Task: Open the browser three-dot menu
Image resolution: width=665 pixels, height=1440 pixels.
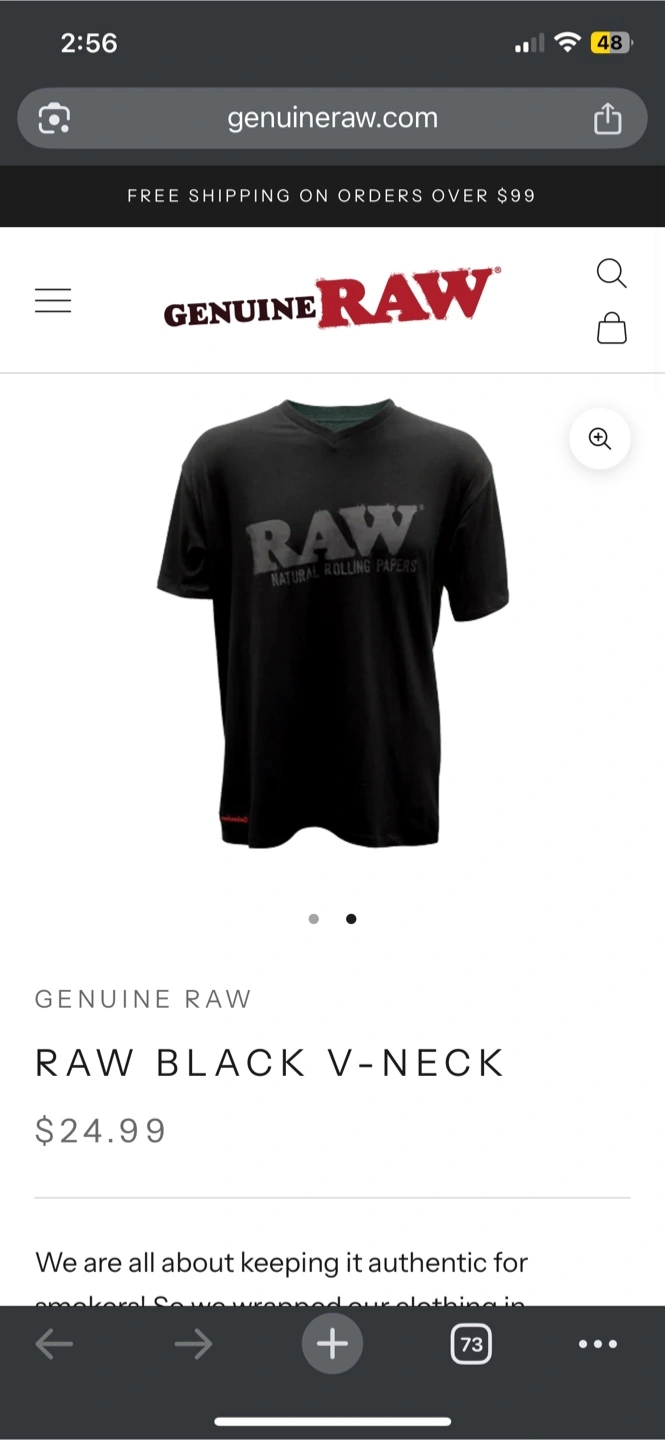Action: [598, 1344]
